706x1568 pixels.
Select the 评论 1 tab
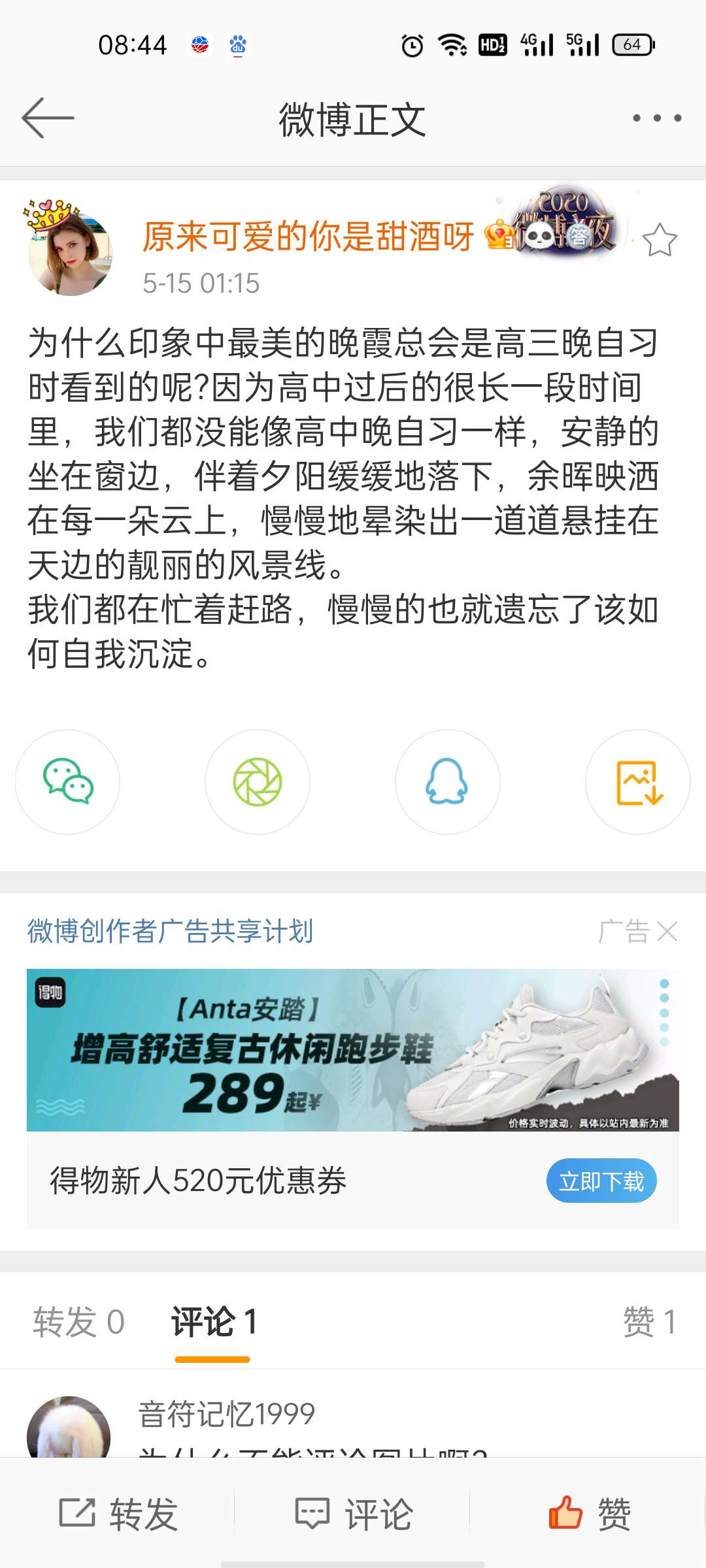(213, 1322)
